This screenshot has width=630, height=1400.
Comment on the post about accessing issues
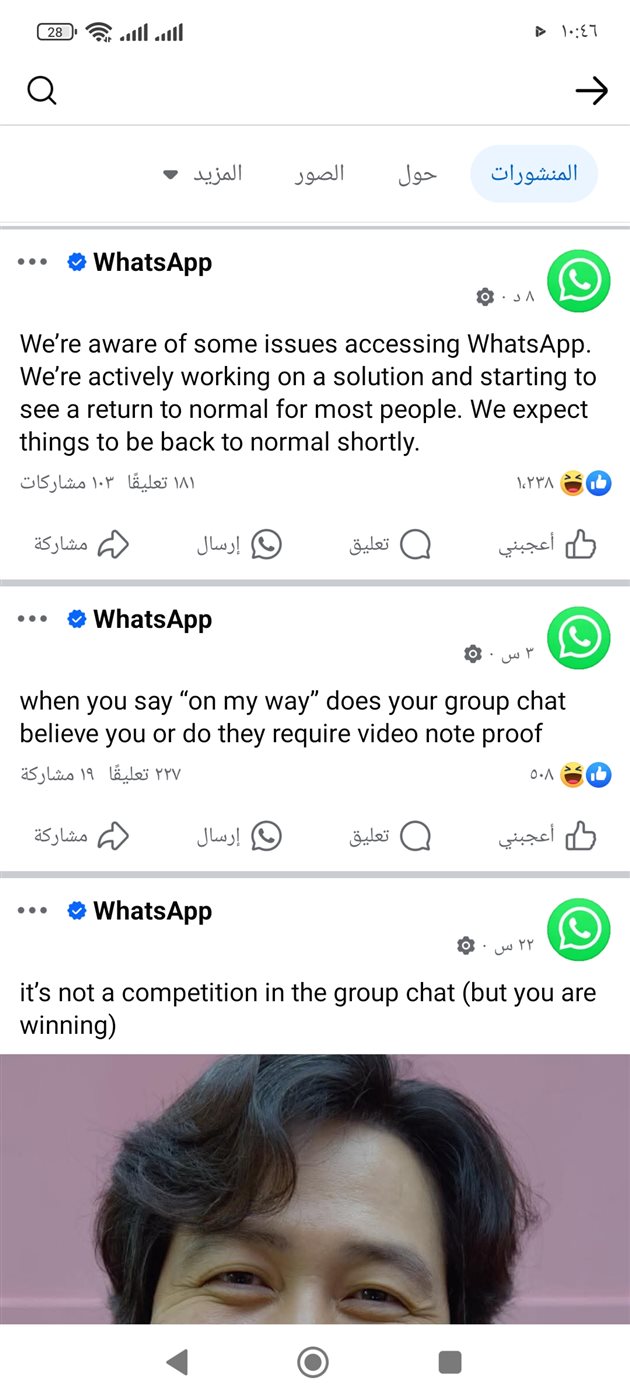[390, 545]
